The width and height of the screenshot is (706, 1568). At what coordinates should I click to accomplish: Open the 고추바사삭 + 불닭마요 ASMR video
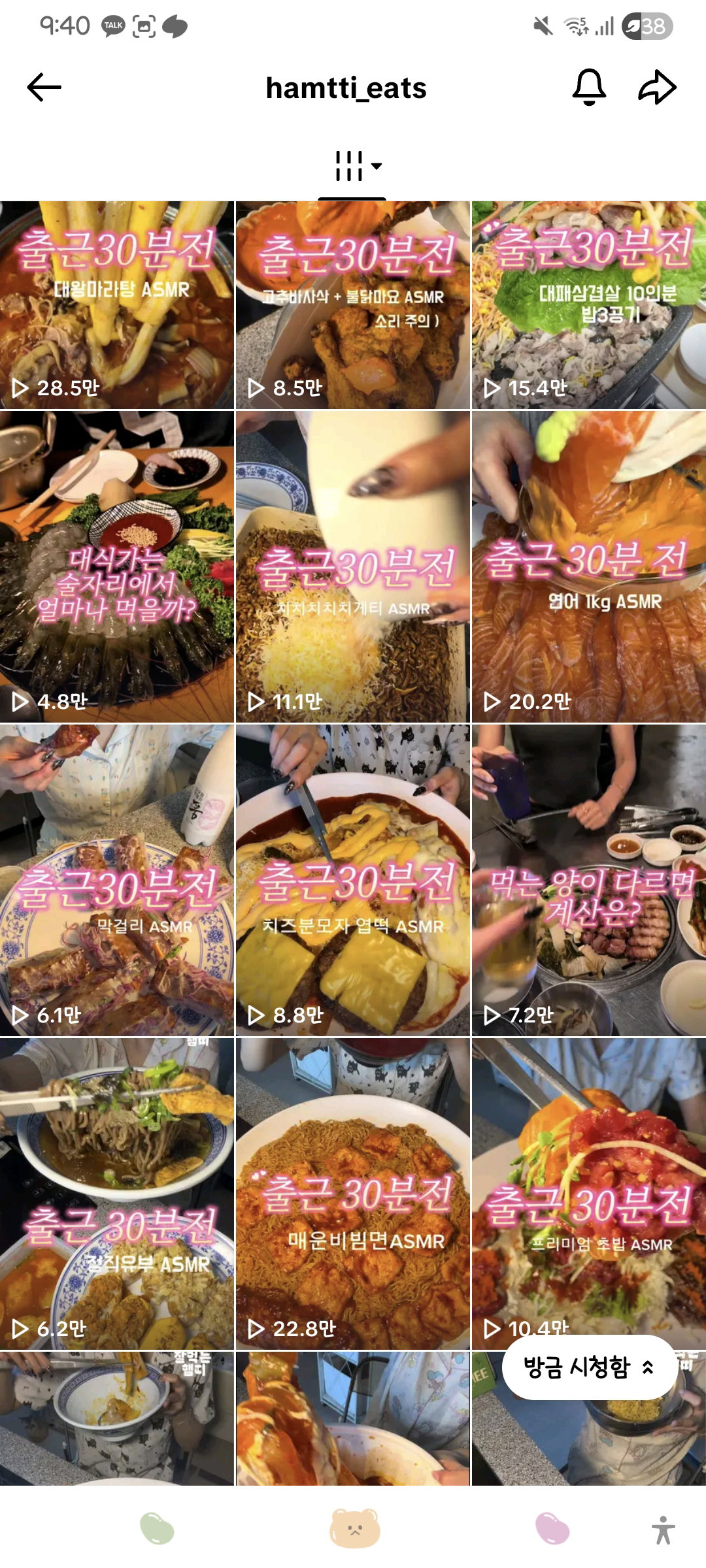[x=353, y=305]
